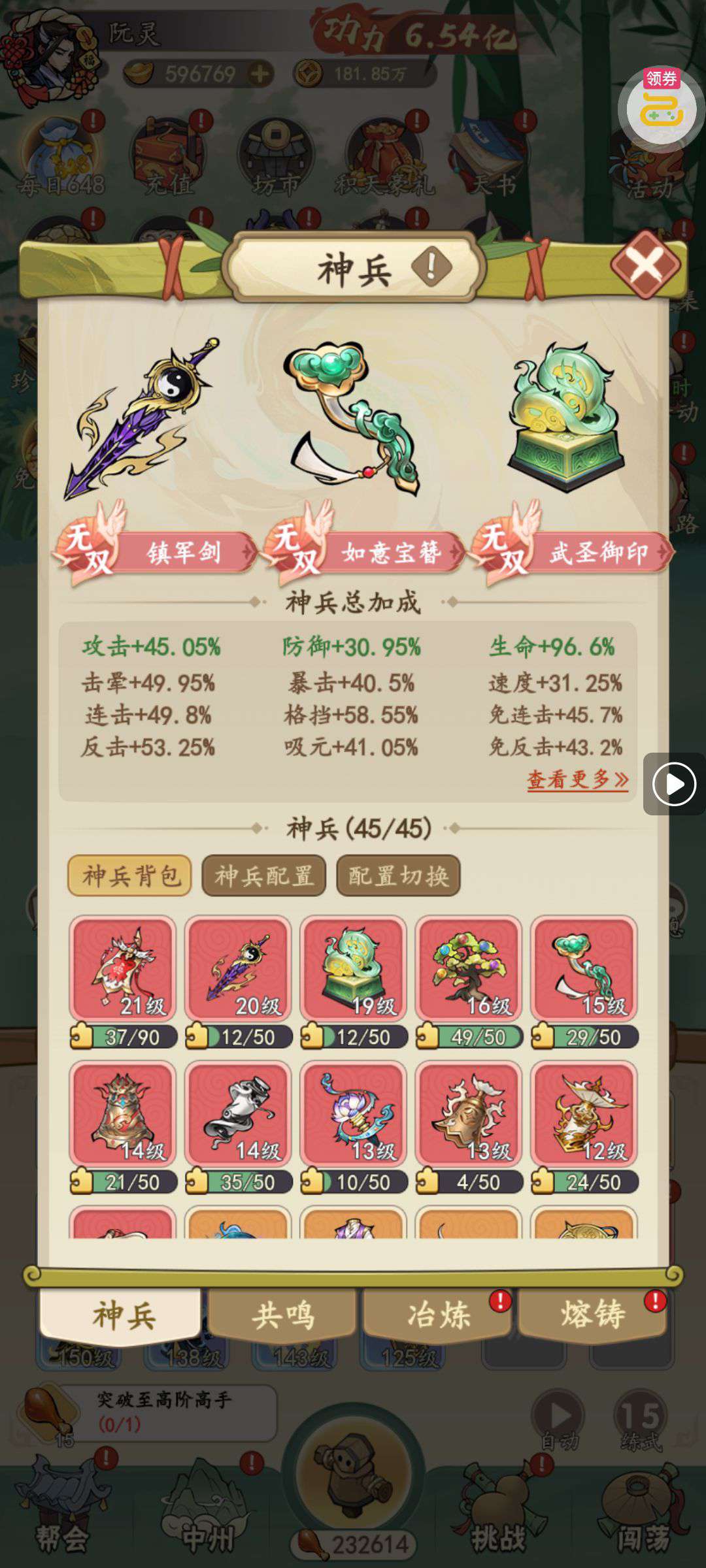Switch to 神兵背包 tab
The height and width of the screenshot is (1568, 706).
click(129, 875)
